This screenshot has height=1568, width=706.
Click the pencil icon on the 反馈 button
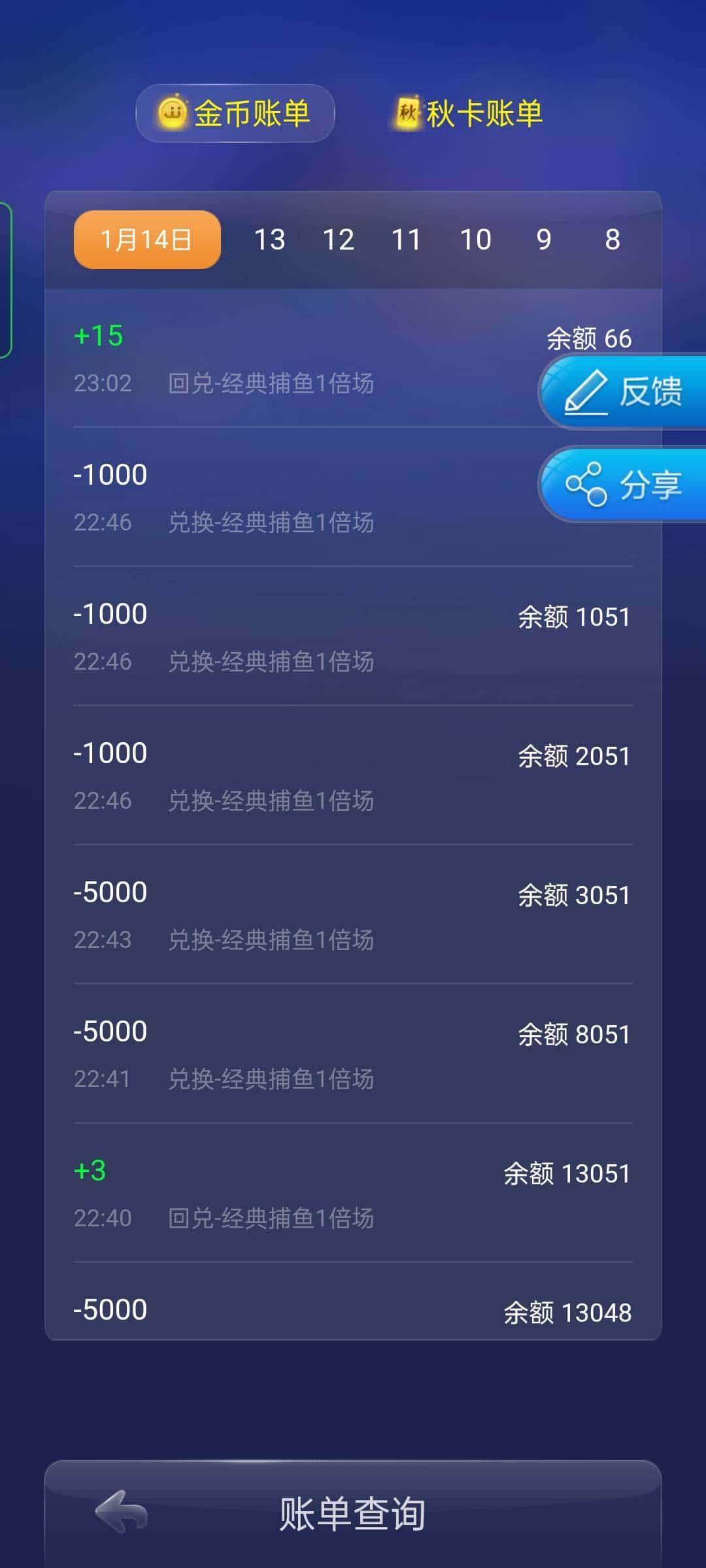point(588,390)
